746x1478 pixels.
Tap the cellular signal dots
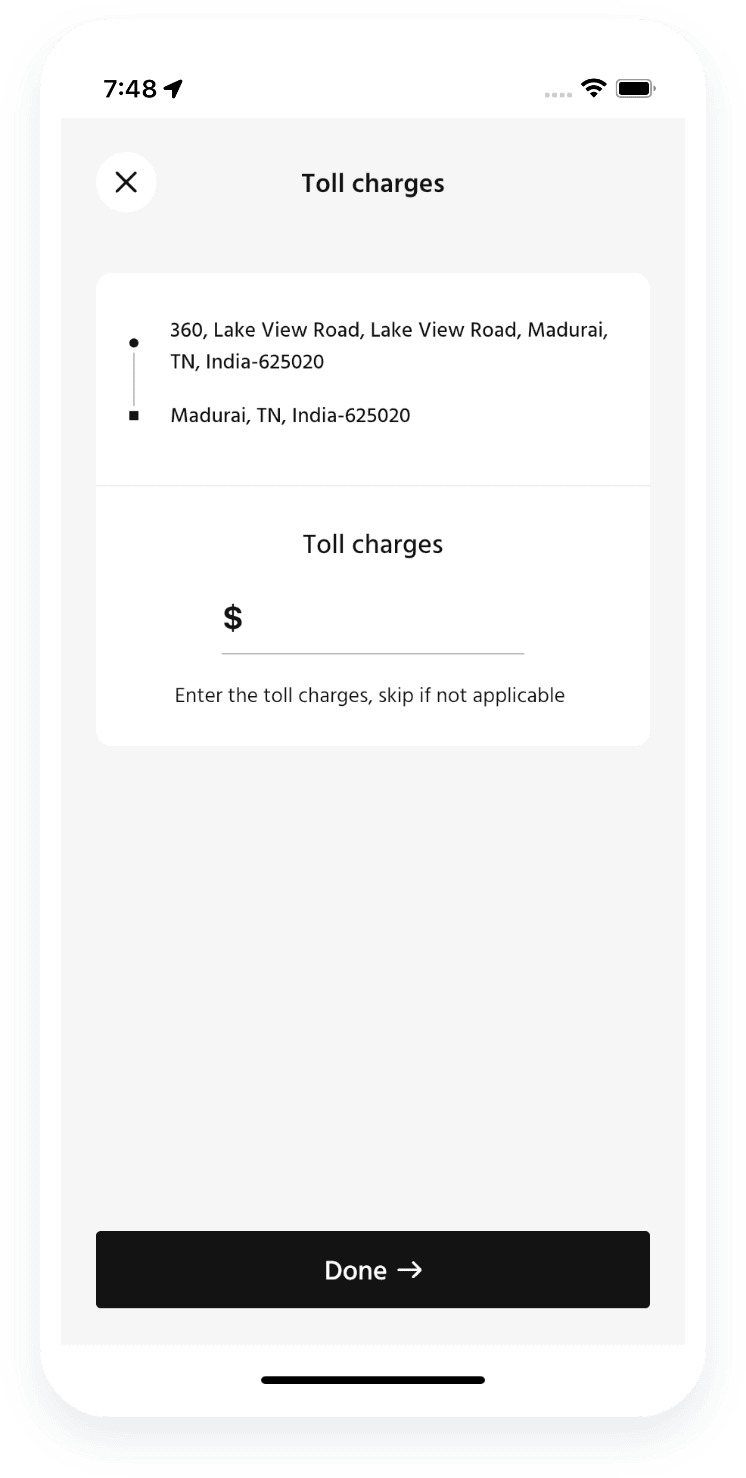click(557, 93)
